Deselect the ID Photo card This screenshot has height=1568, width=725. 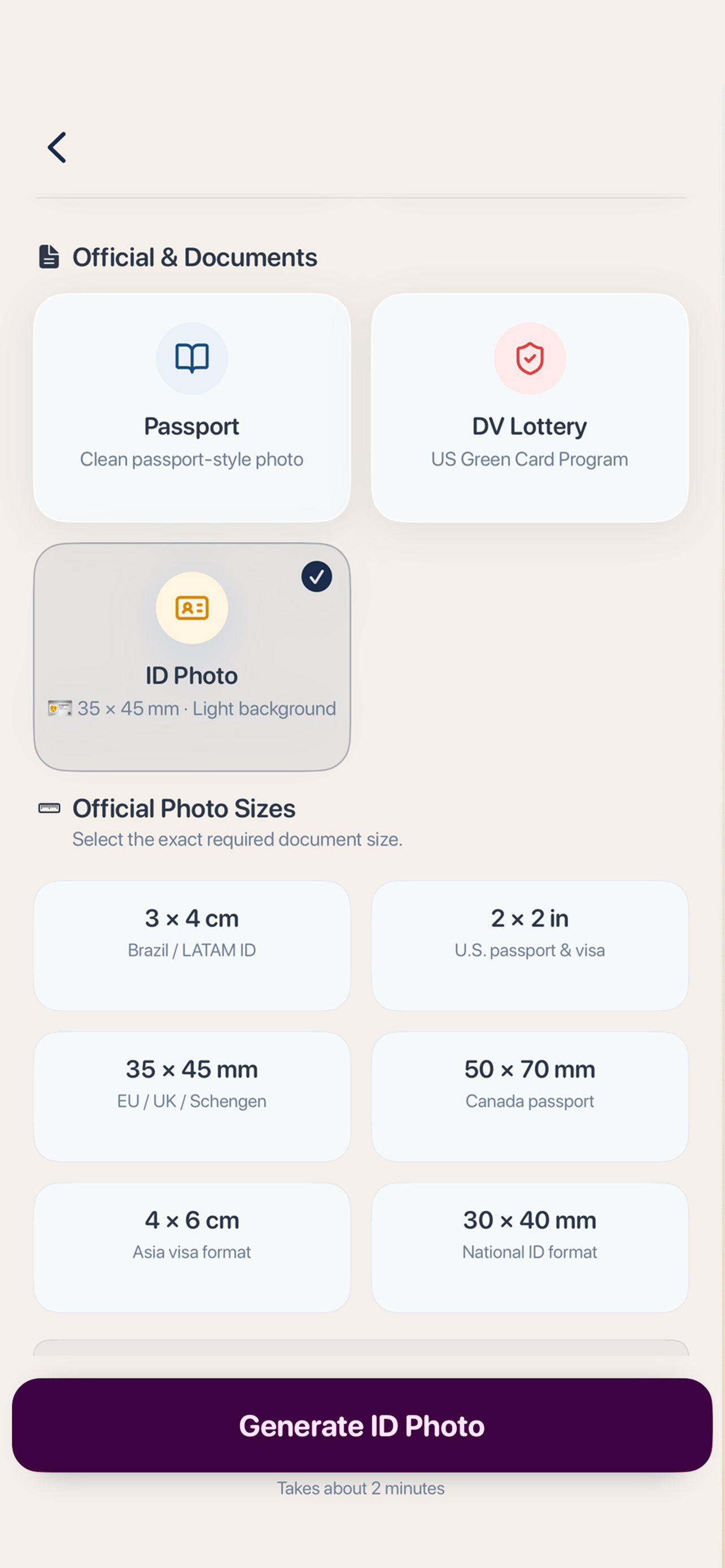(192, 656)
